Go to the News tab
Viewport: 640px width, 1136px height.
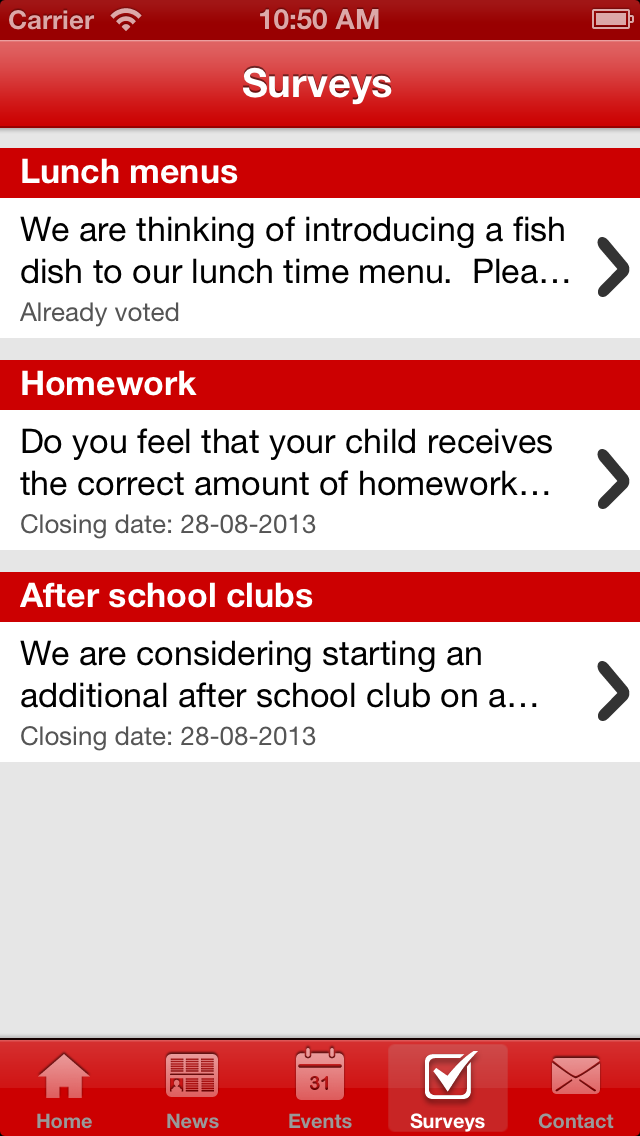192,1090
